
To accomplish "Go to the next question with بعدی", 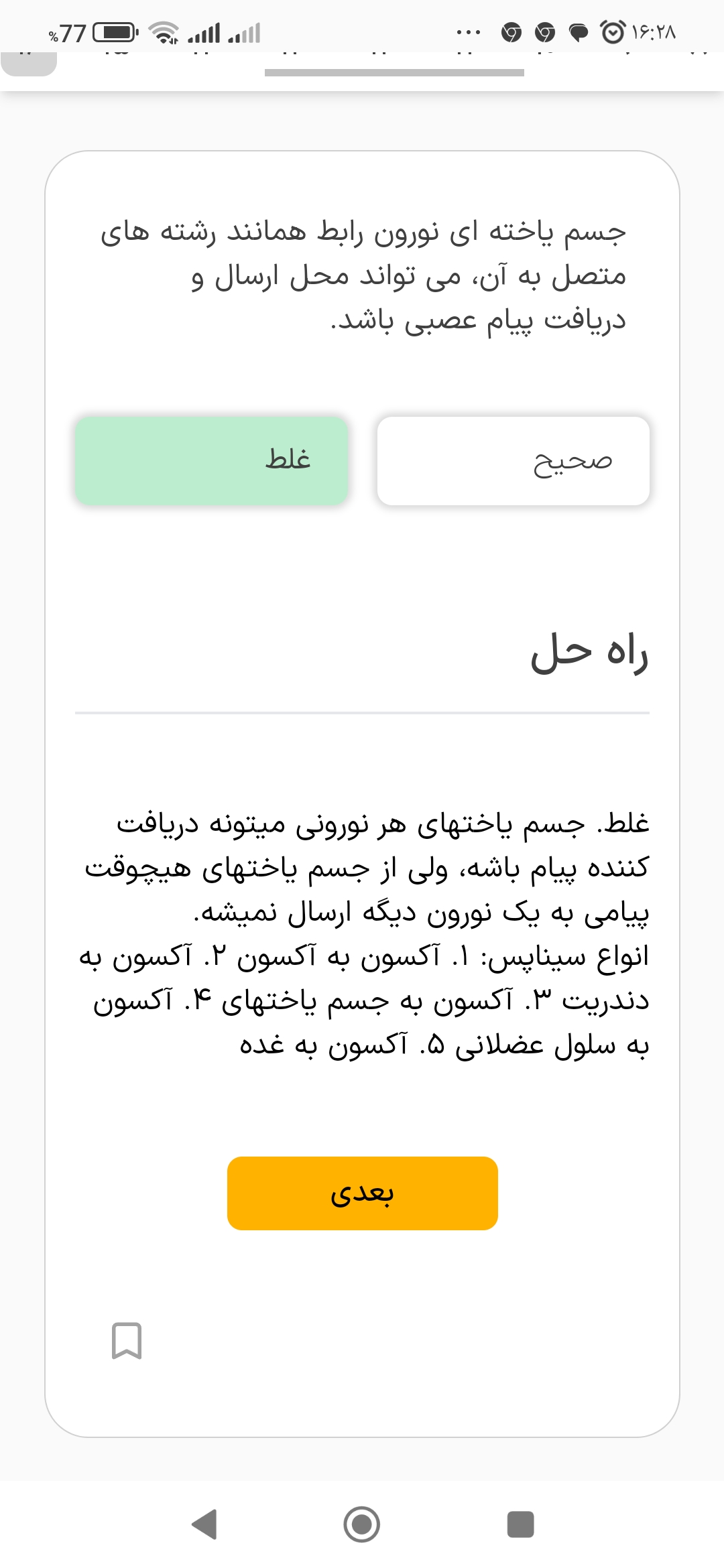I will 362,1193.
